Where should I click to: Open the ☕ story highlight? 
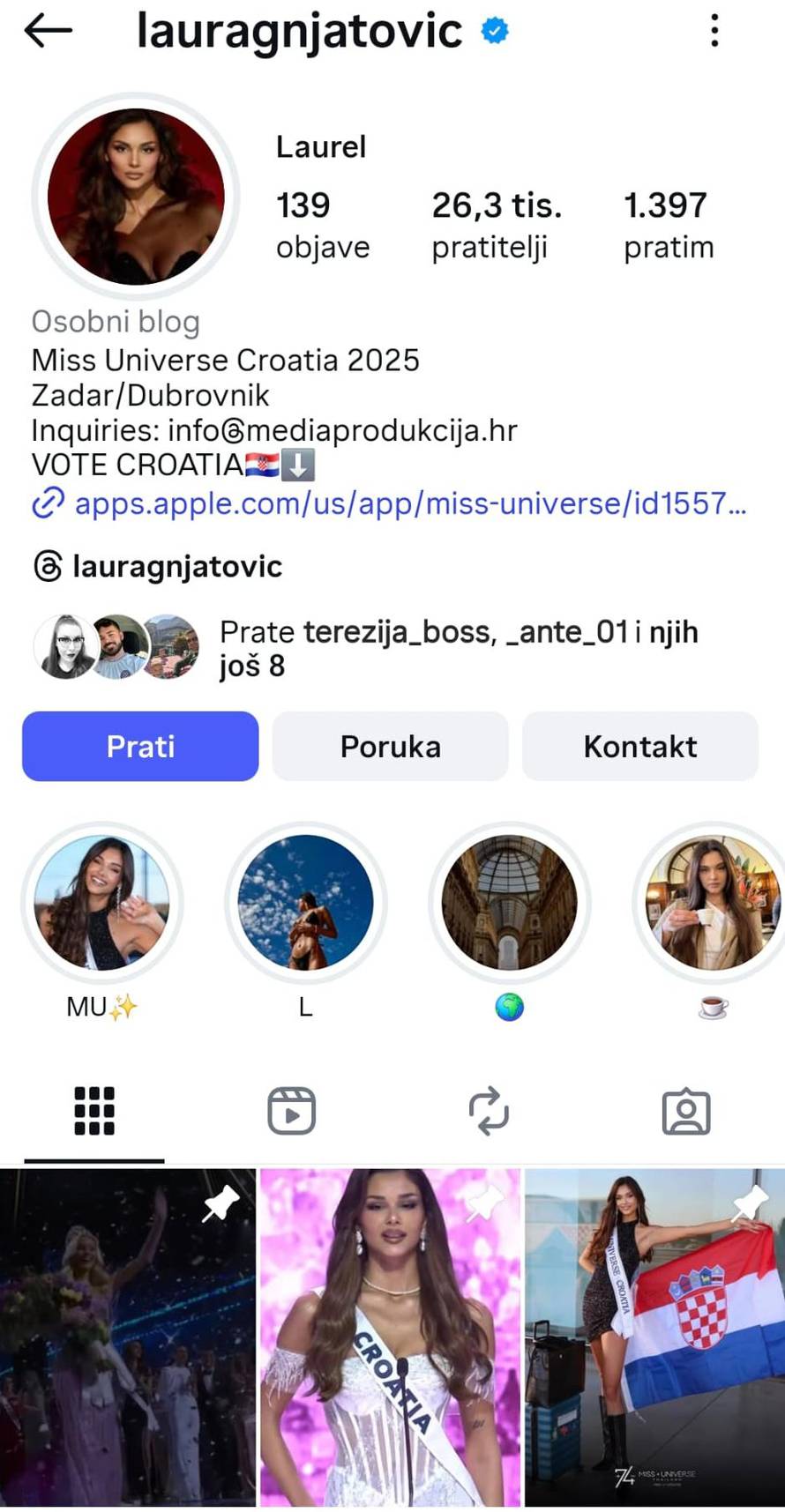tap(710, 904)
